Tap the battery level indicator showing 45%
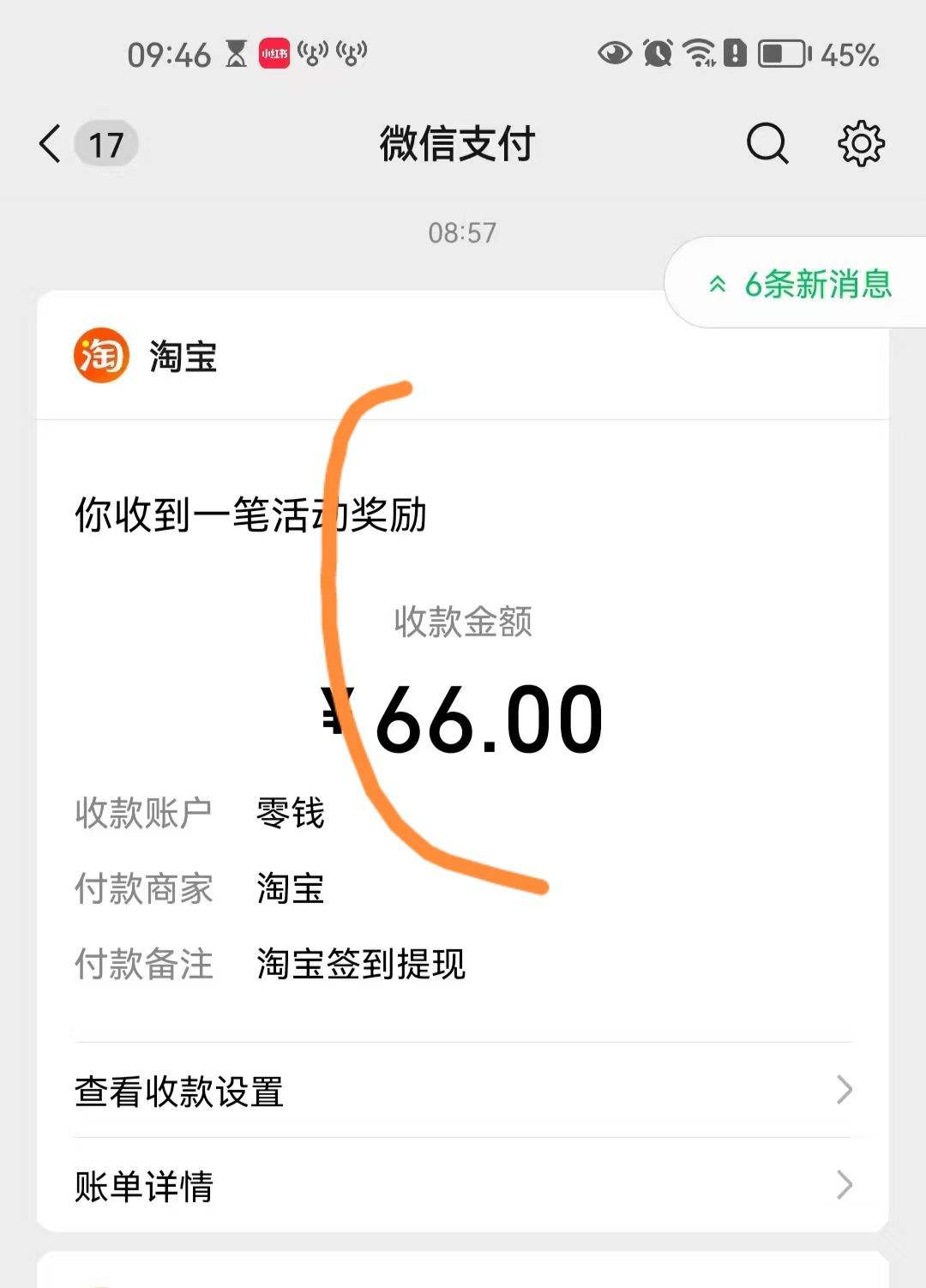This screenshot has height=1288, width=926. (x=849, y=56)
